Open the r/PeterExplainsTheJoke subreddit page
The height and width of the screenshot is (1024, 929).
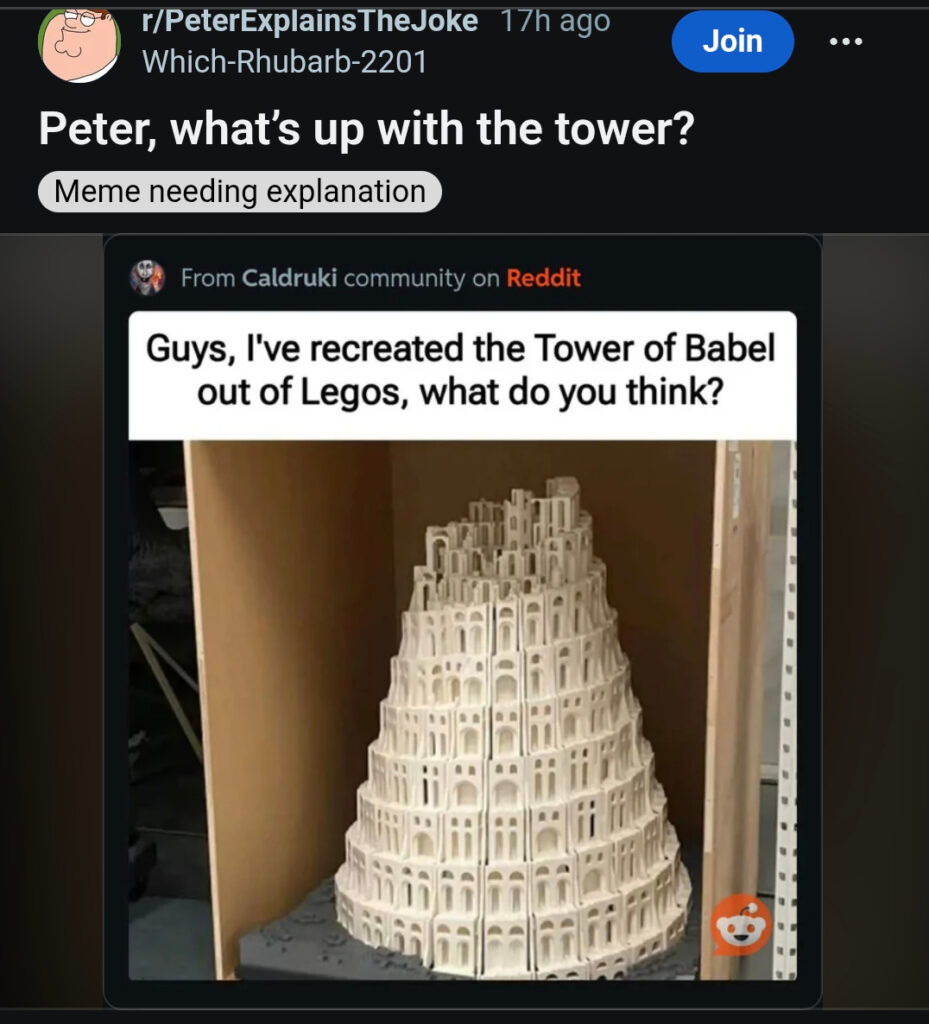point(310,21)
